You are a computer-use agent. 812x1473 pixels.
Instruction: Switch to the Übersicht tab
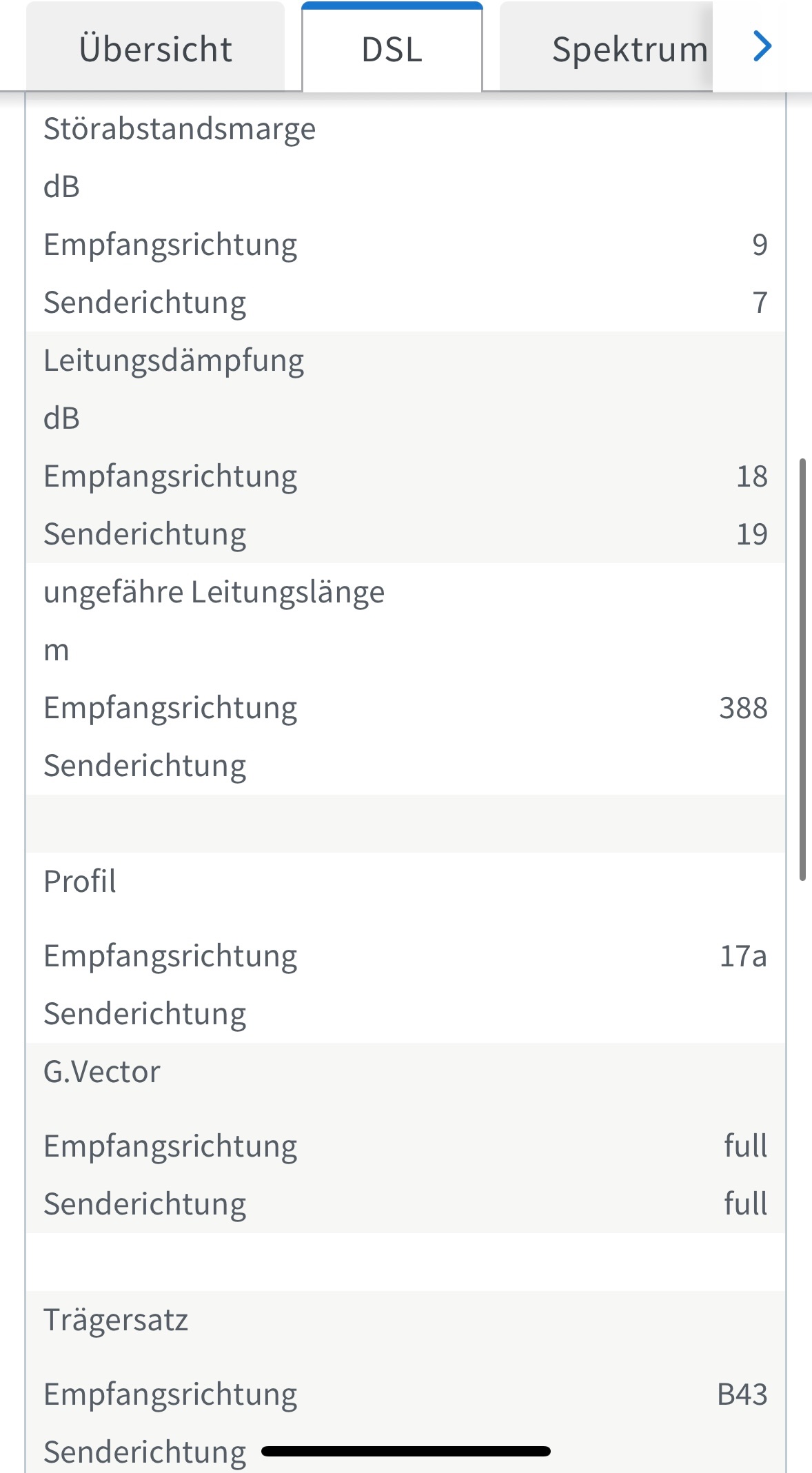155,48
